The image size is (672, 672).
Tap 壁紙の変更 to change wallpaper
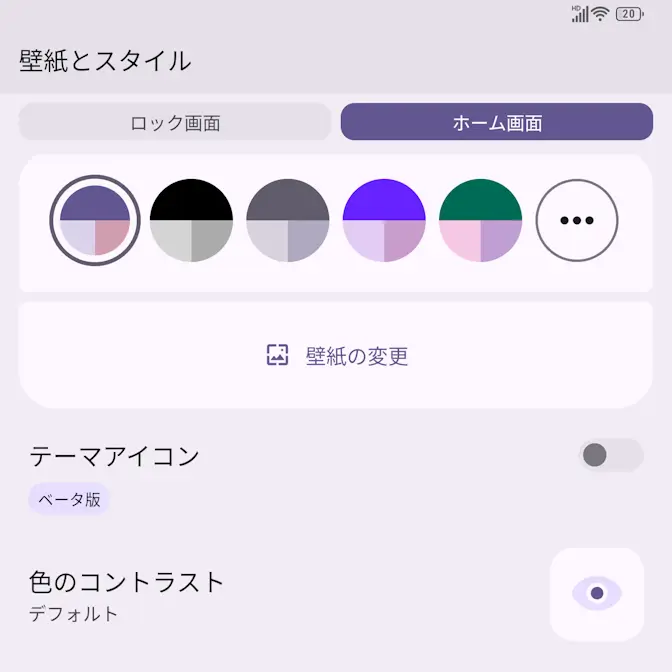(336, 356)
